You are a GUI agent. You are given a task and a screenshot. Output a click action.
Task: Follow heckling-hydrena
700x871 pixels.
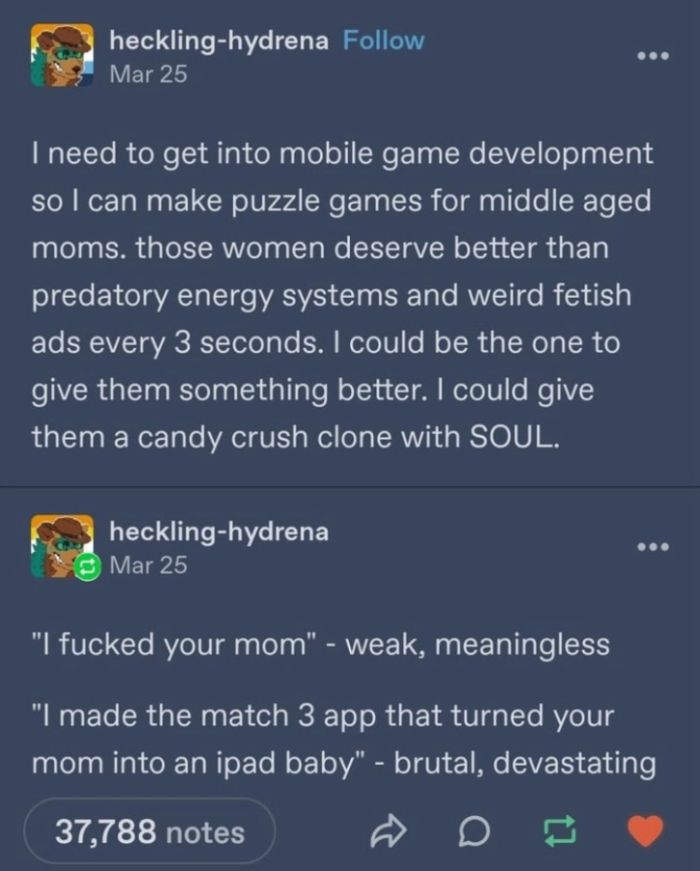(x=383, y=41)
